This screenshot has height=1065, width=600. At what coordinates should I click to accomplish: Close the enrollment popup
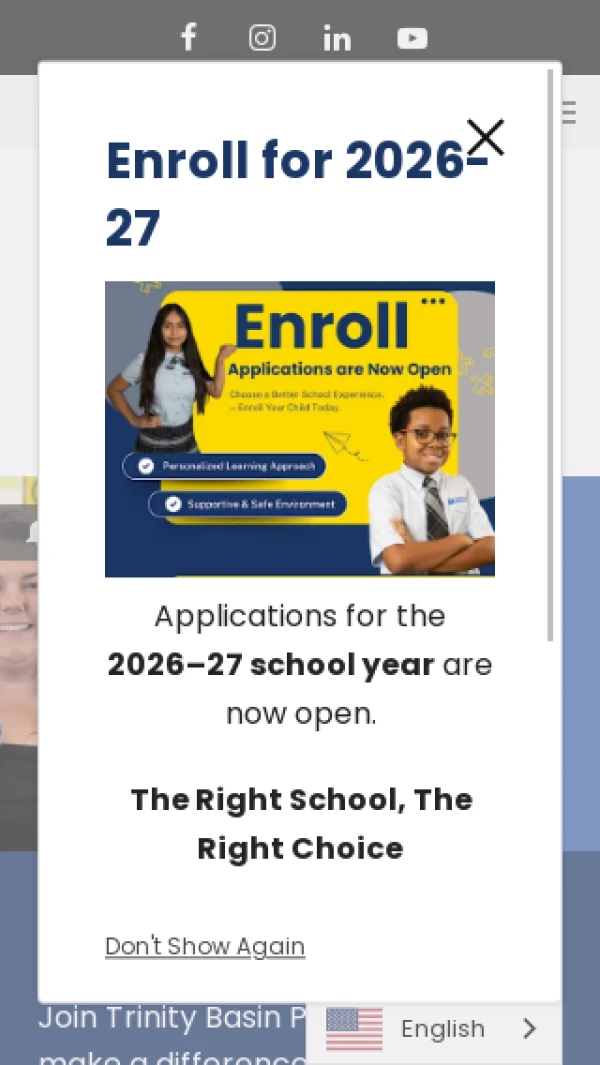[485, 138]
